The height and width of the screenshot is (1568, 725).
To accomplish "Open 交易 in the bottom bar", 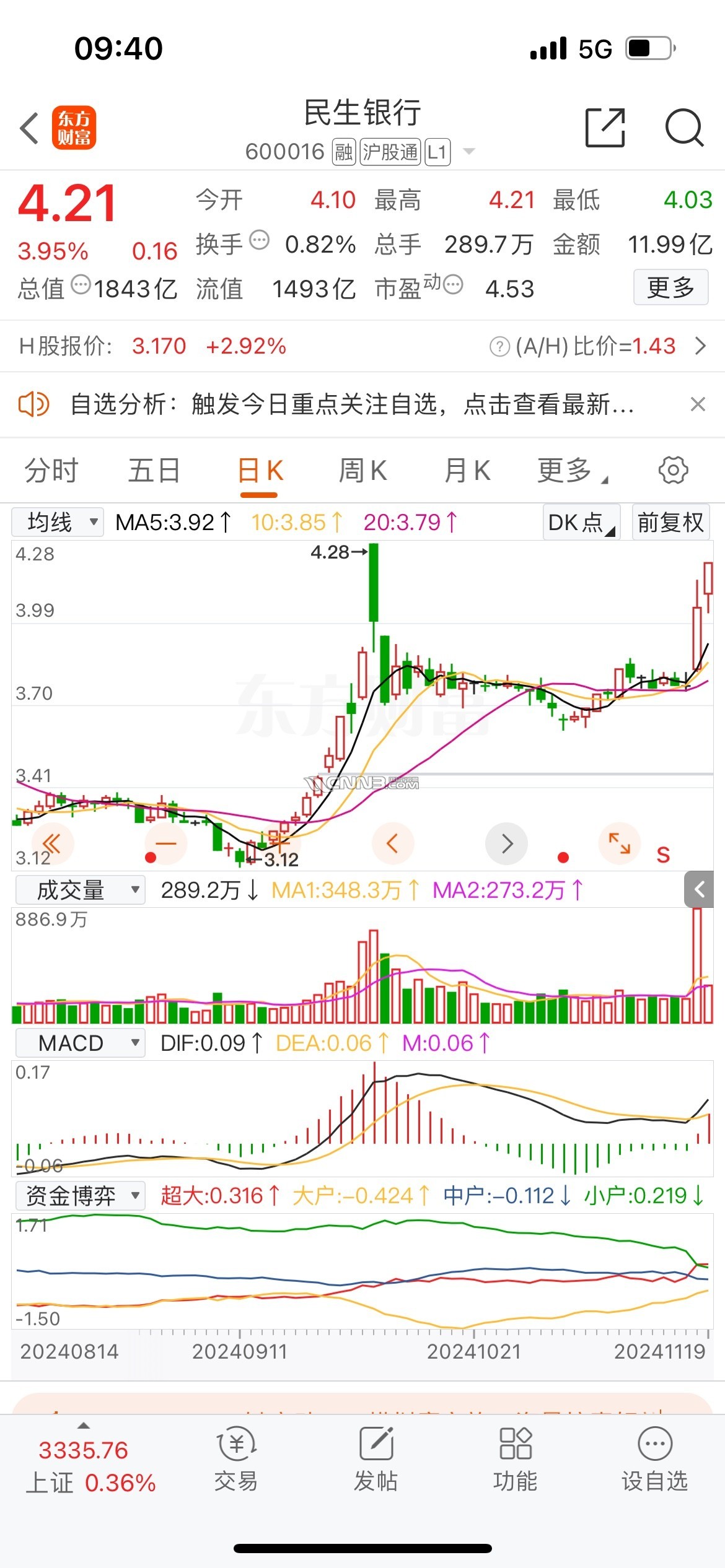I will [236, 1458].
